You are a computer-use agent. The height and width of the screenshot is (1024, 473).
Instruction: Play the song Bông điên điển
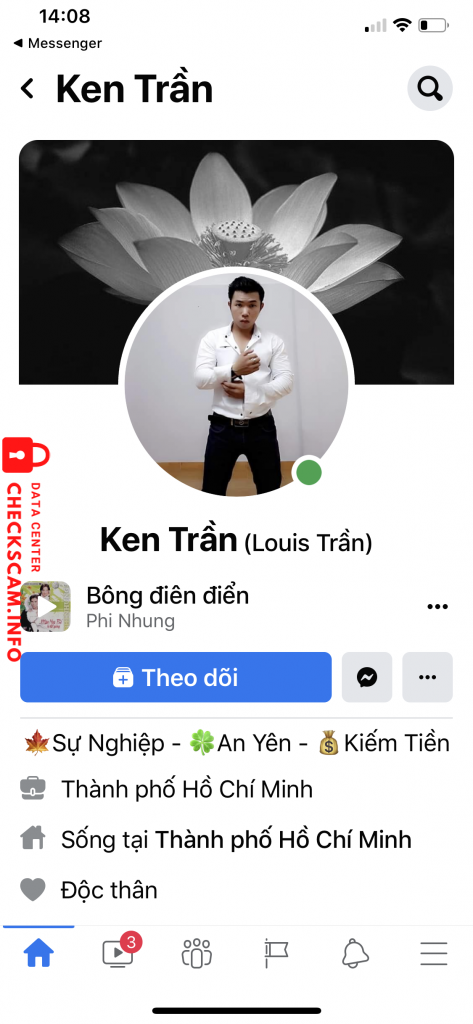coord(45,606)
